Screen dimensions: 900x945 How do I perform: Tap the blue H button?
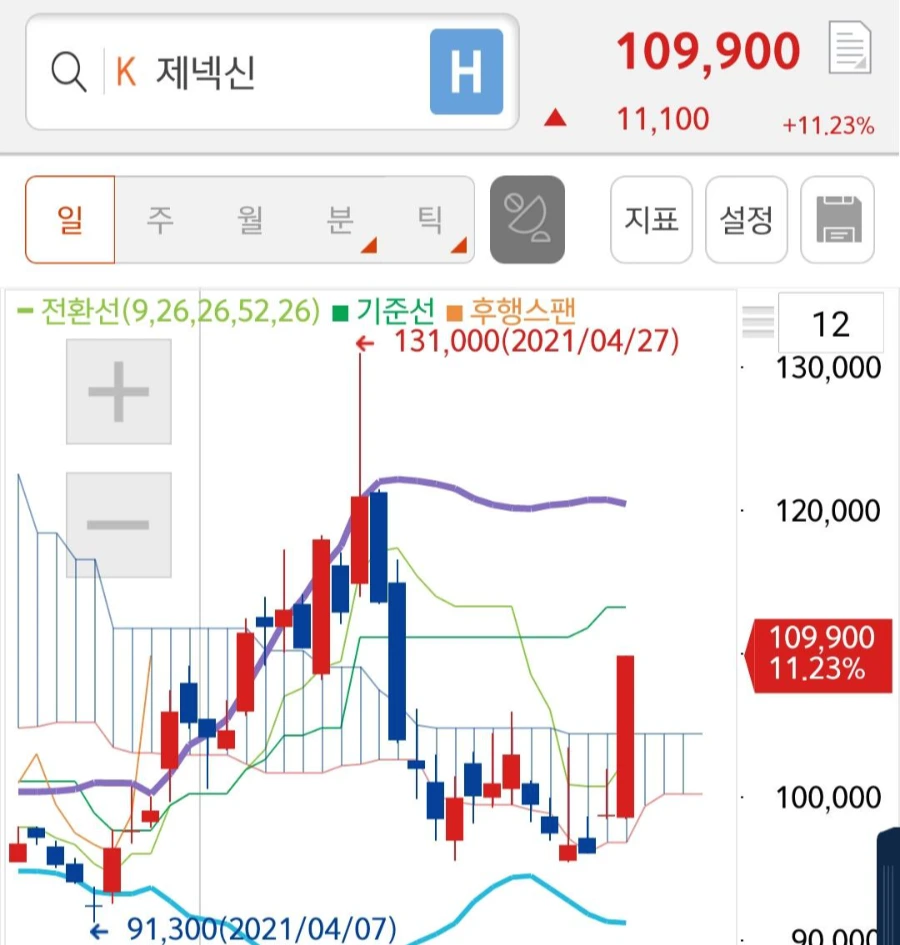tap(466, 72)
